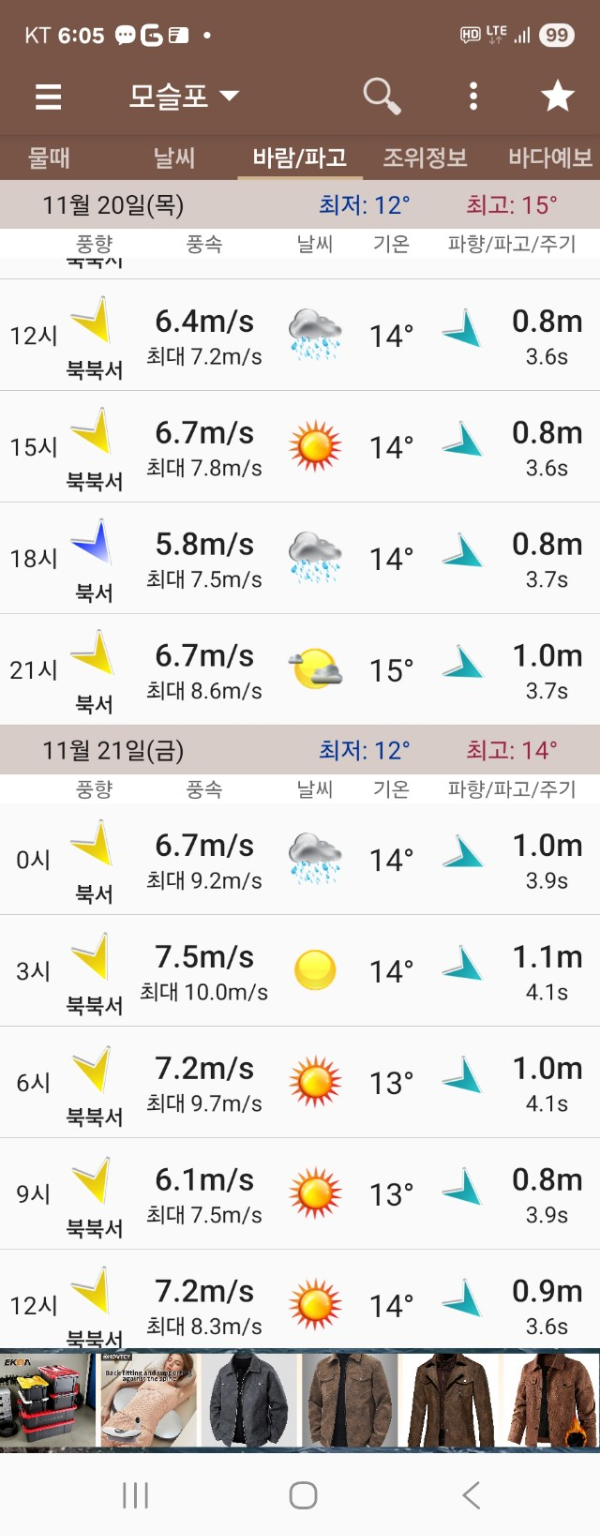Open the 바다예보 tab
Image resolution: width=600 pixels, height=1536 pixels.
pos(549,158)
